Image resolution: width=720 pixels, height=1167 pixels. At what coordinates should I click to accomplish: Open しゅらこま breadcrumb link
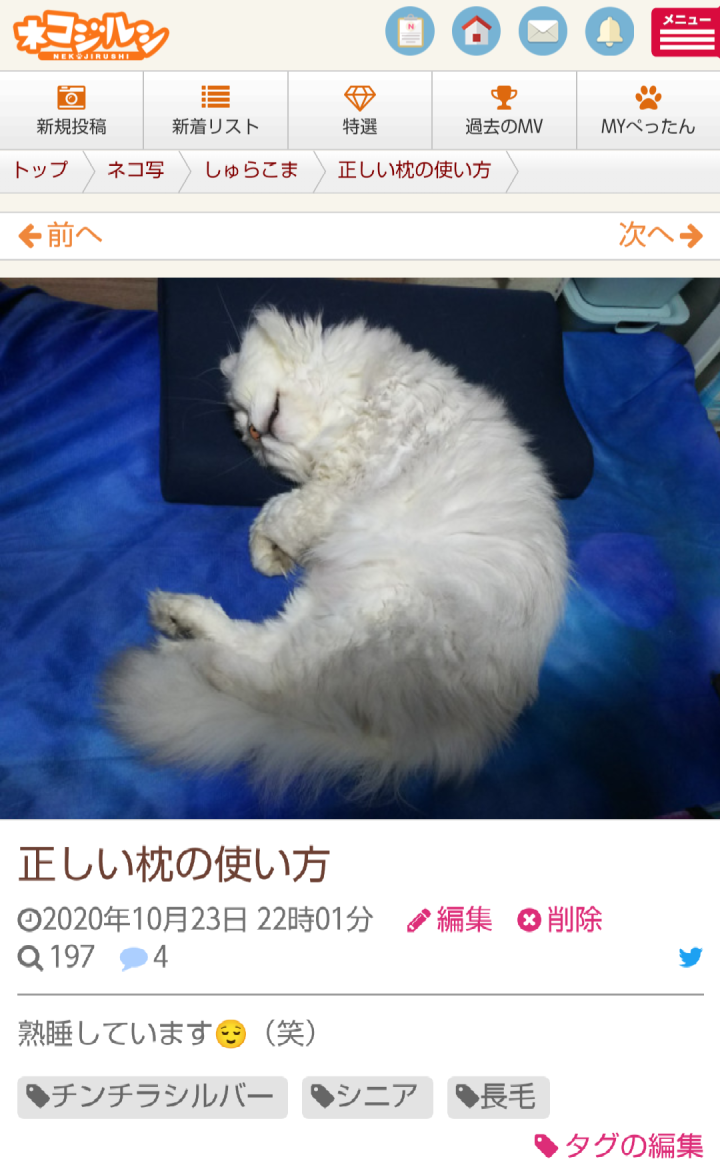point(251,170)
